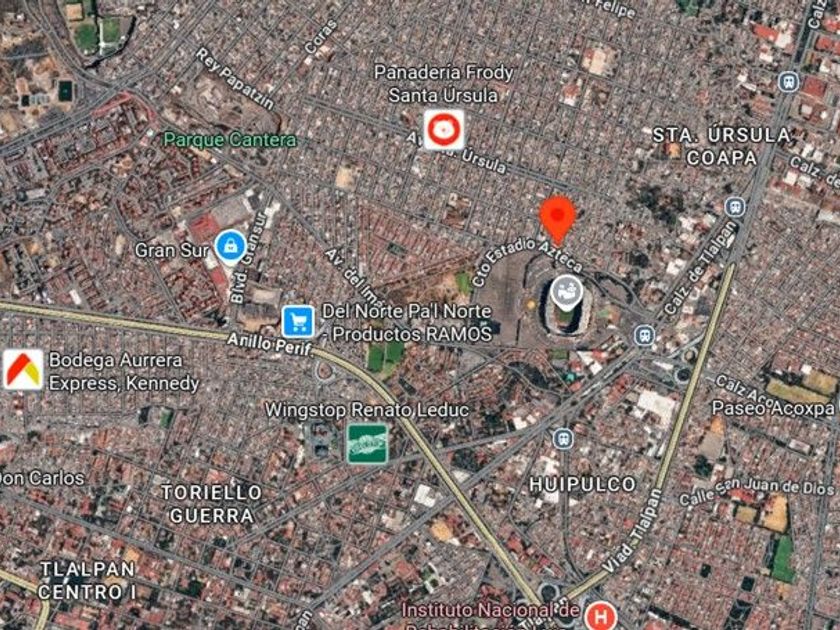This screenshot has width=840, height=630.
Task: Select the gray stadium marker on Estadio Azteca
Action: pos(567,293)
